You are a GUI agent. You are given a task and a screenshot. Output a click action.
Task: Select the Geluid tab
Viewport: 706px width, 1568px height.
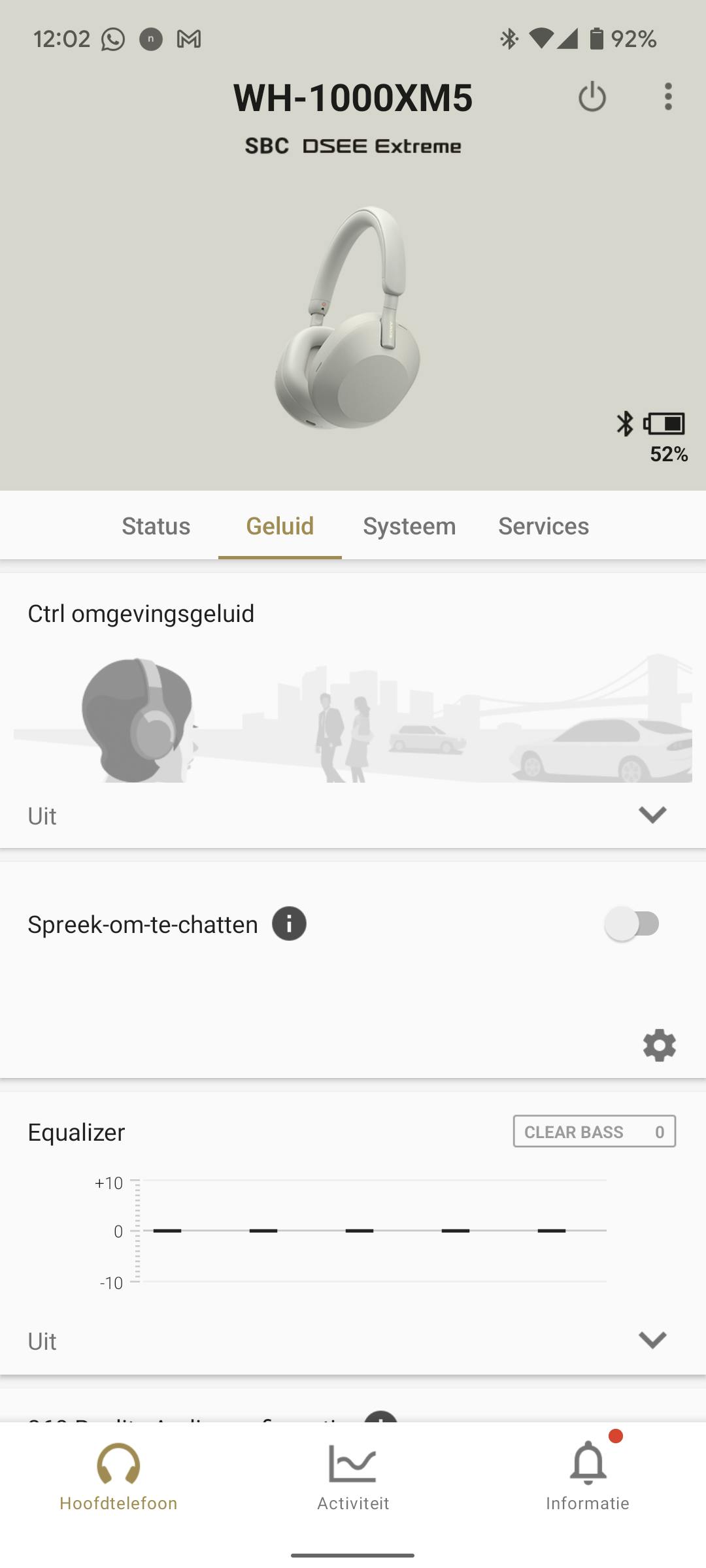[x=280, y=526]
